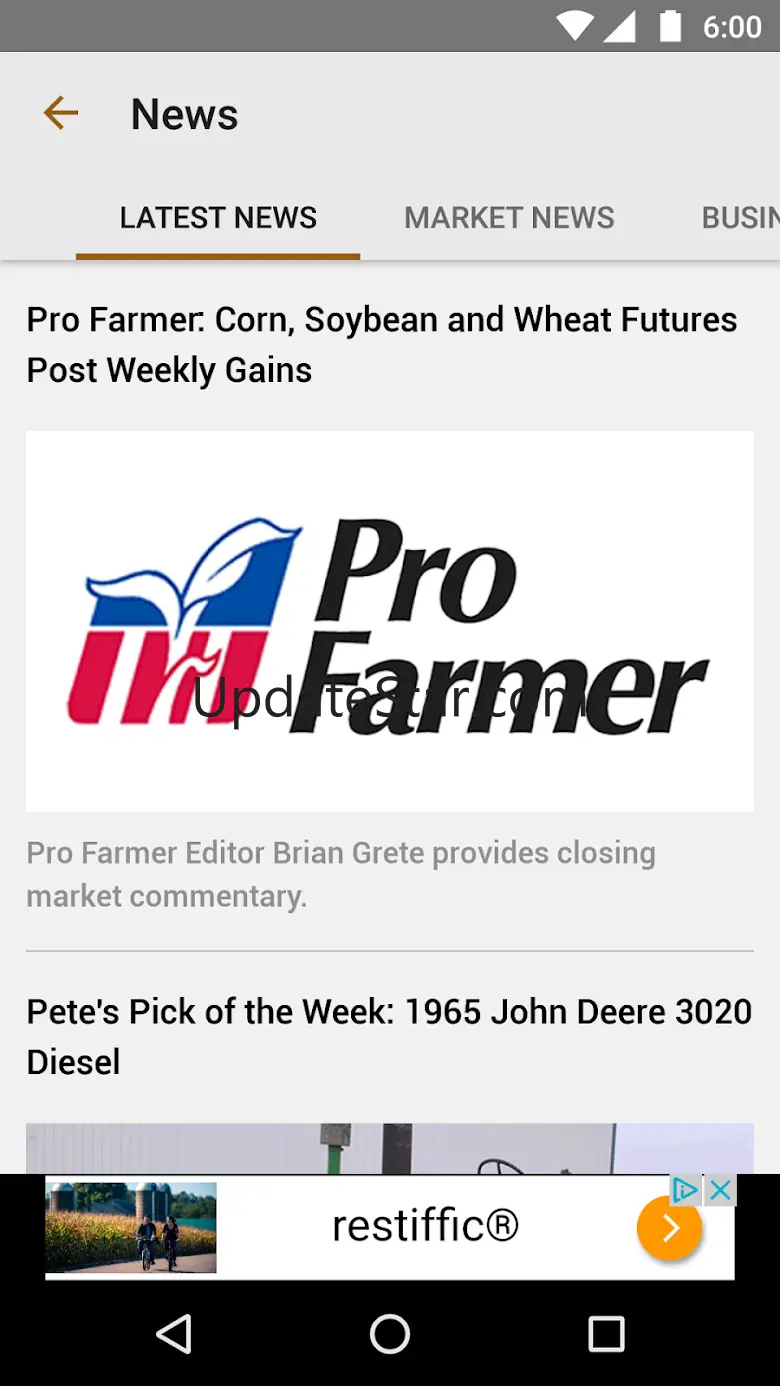The width and height of the screenshot is (780, 1386).
Task: Switch to the Market News tab
Action: (x=509, y=218)
